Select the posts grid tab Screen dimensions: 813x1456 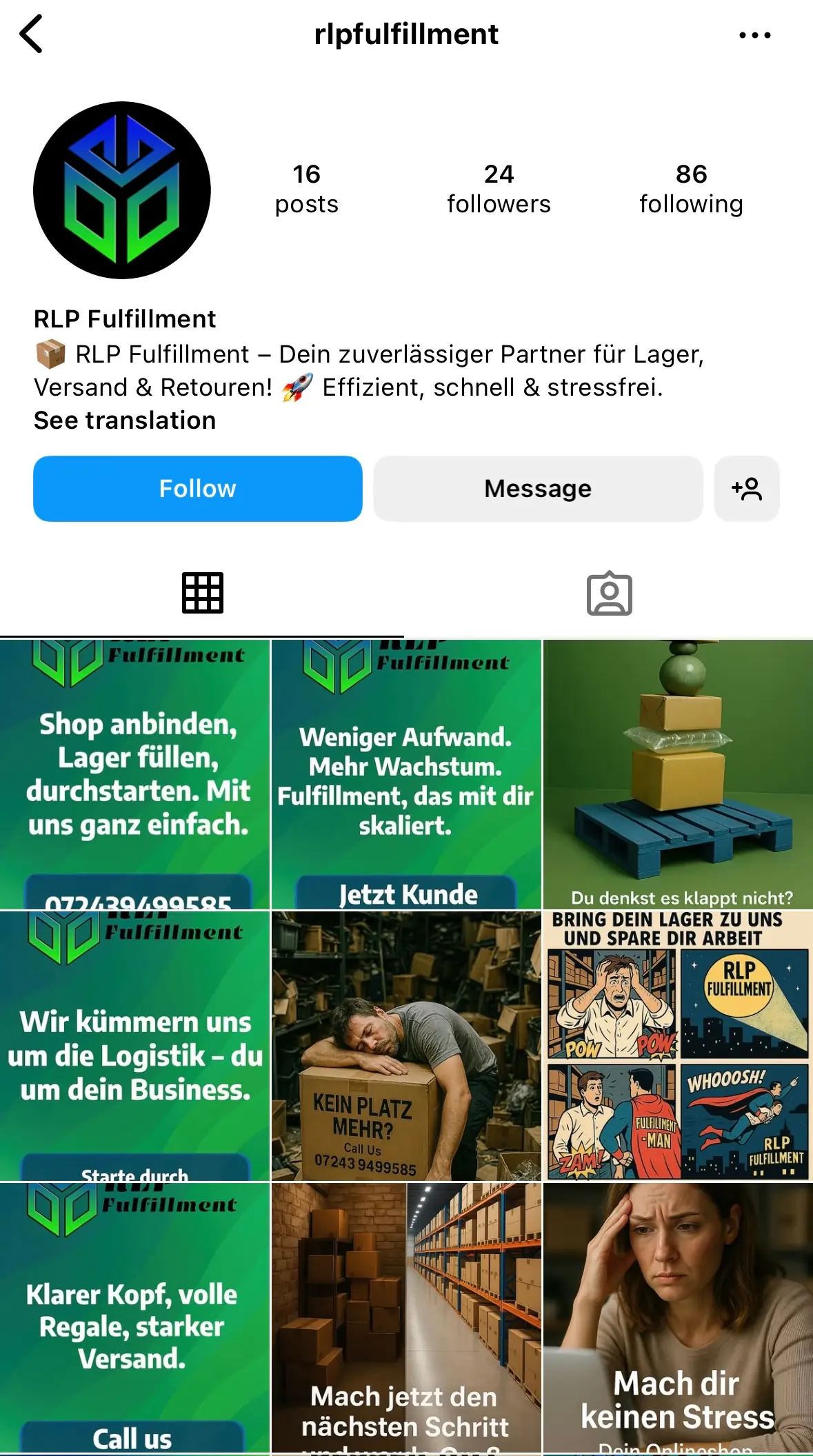coord(203,594)
